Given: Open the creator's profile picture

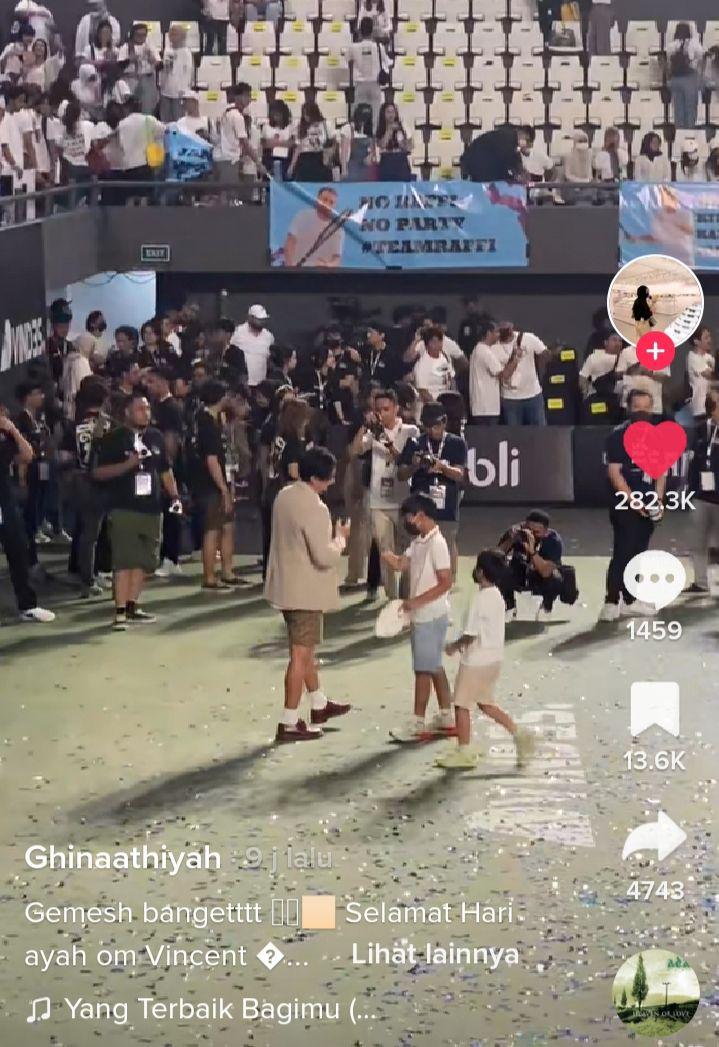Looking at the screenshot, I should pos(655,300).
